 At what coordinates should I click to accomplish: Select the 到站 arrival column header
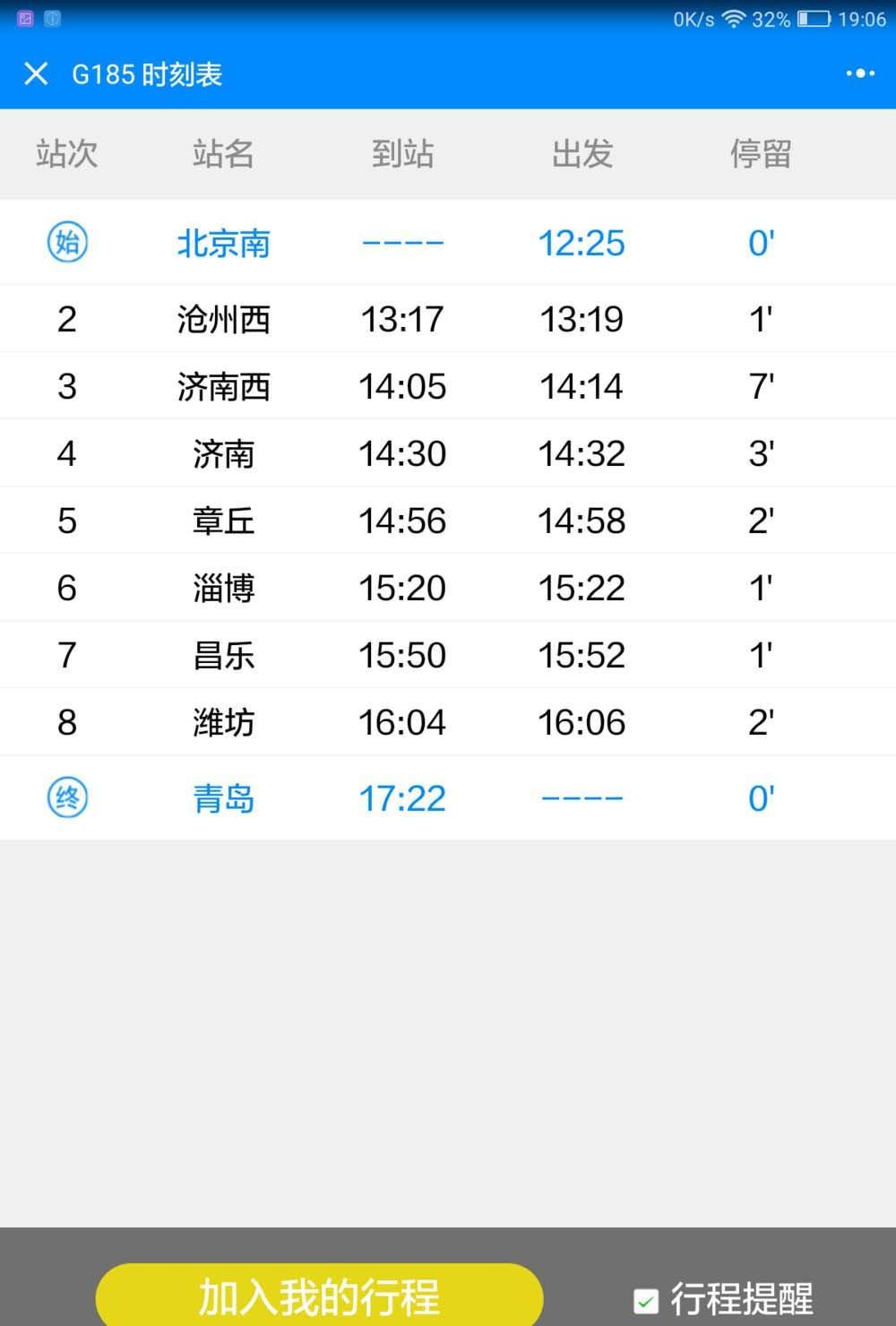pyautogui.click(x=403, y=153)
